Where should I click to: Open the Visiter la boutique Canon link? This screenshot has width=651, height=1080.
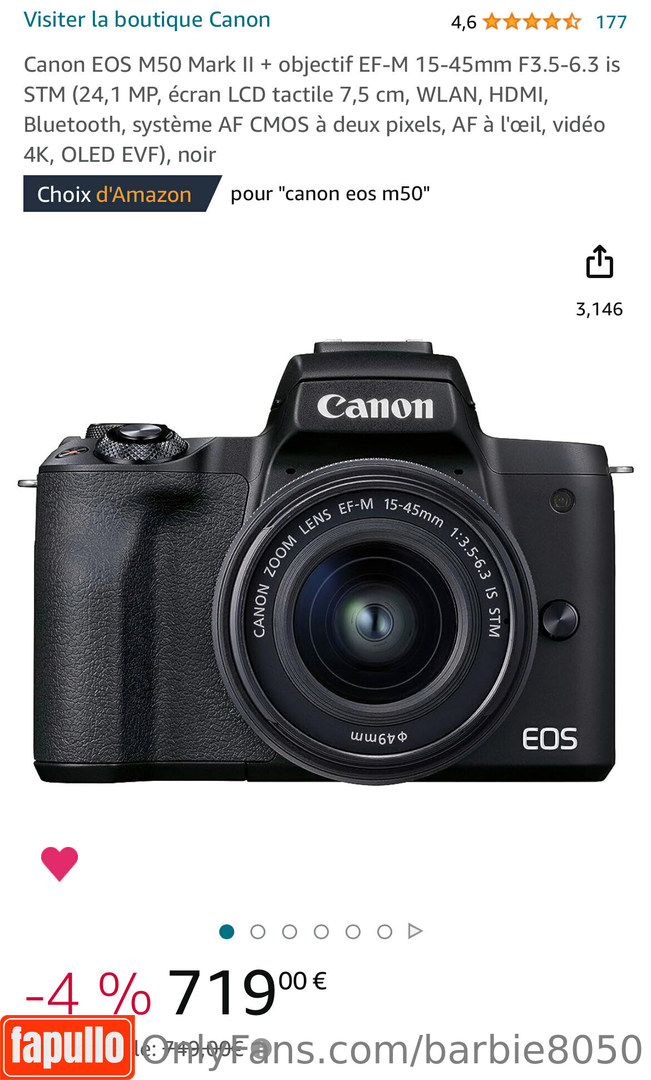147,19
